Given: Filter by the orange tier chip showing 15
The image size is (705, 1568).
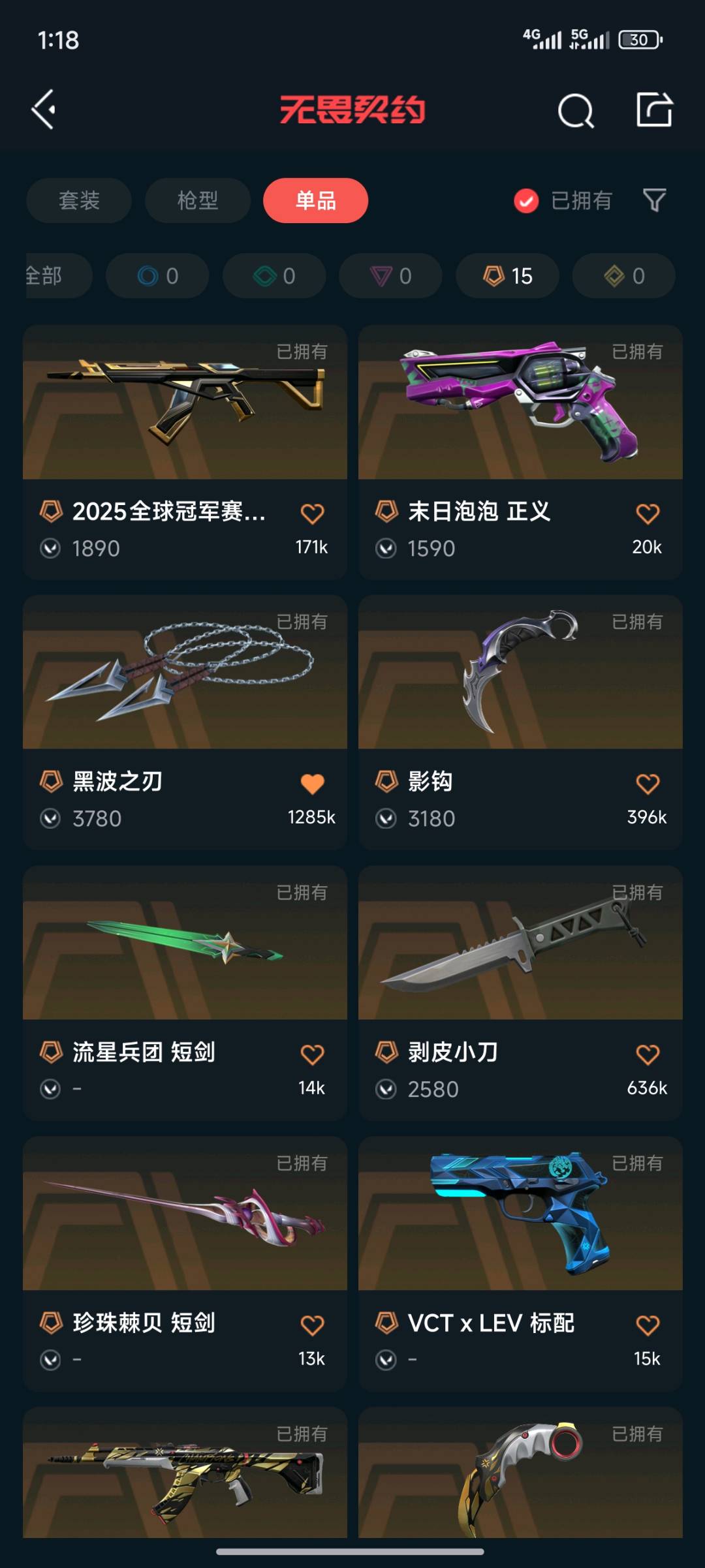Looking at the screenshot, I should click(507, 276).
